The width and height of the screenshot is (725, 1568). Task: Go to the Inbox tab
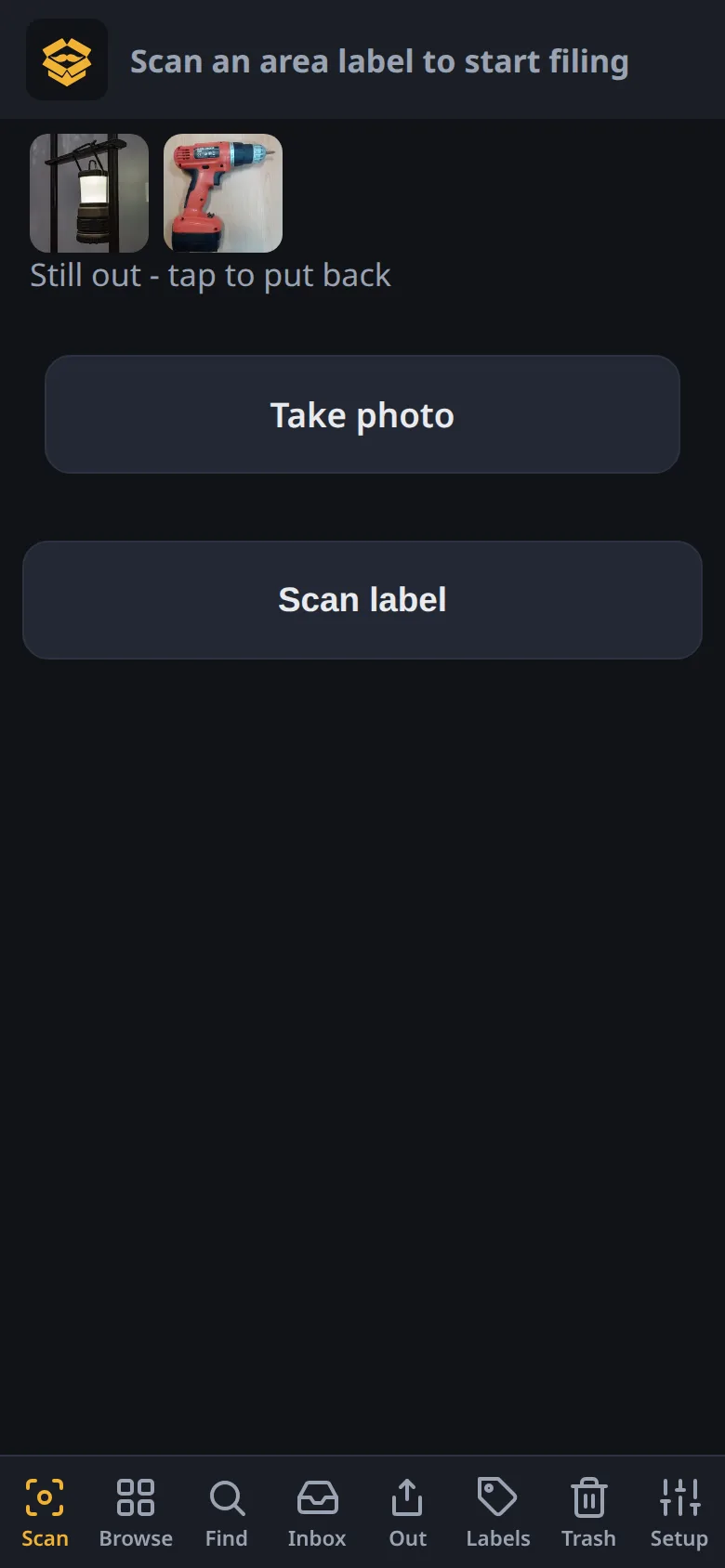pos(317,1513)
